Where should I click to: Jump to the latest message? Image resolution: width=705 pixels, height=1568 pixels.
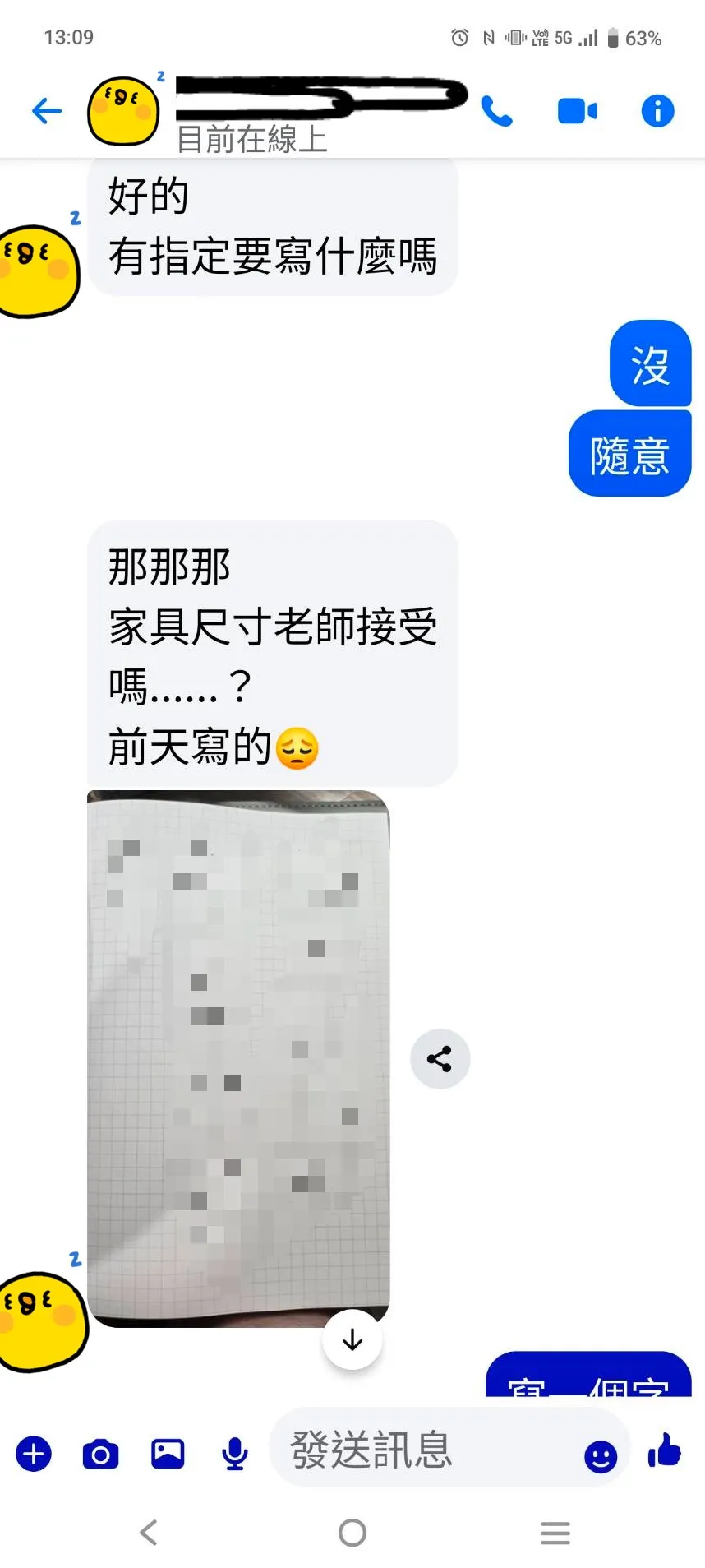352,1339
